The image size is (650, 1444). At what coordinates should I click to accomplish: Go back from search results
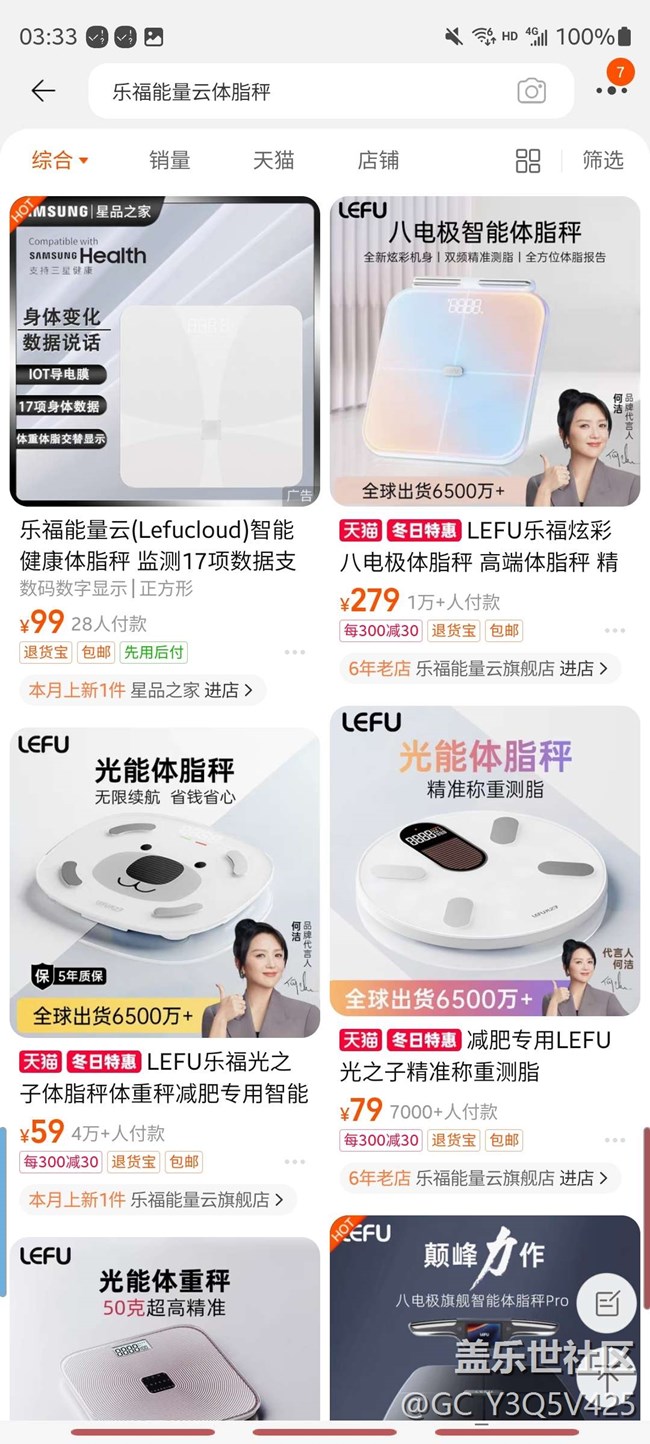tap(43, 92)
